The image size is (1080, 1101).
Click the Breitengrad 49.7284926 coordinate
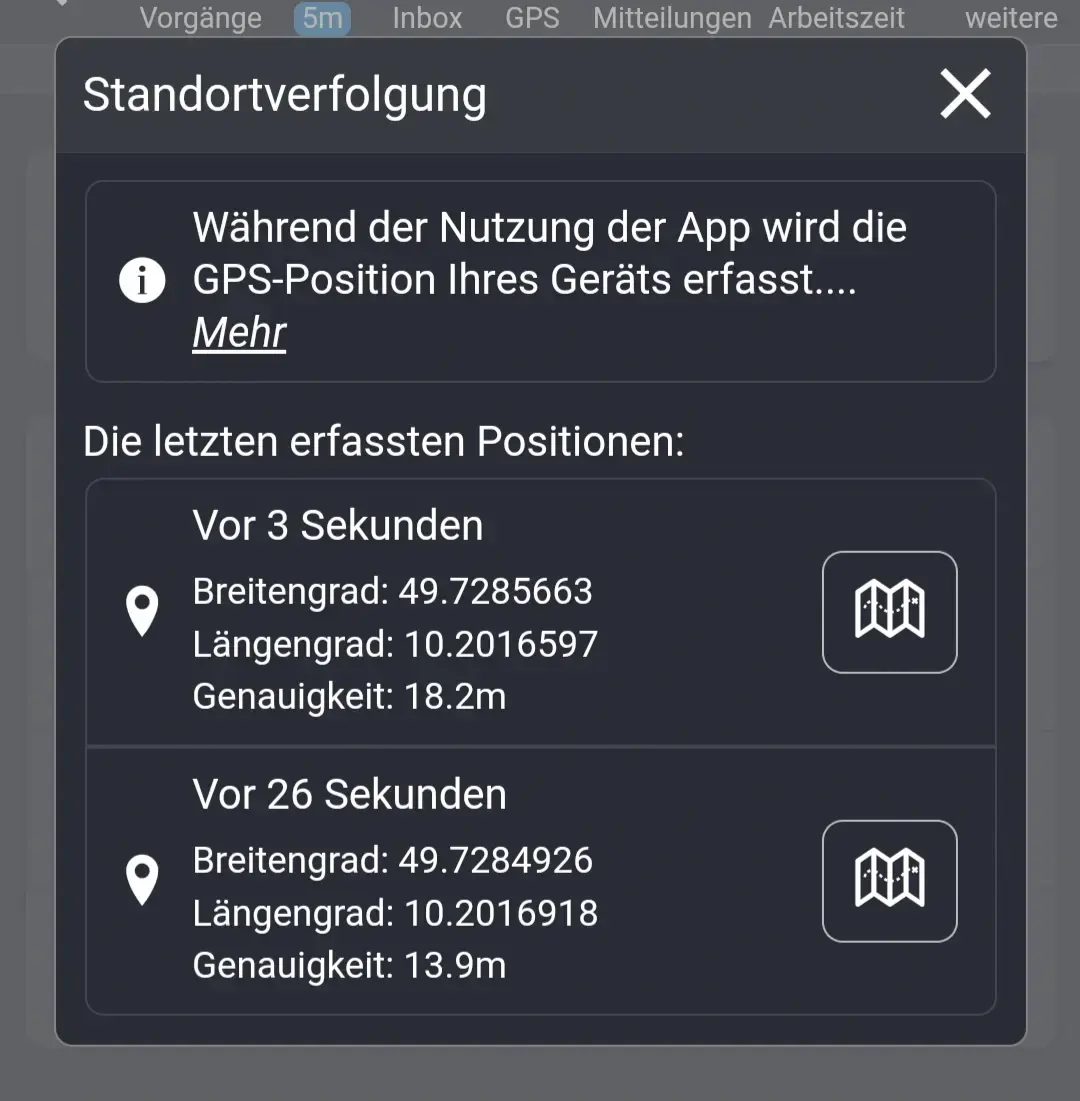[392, 859]
